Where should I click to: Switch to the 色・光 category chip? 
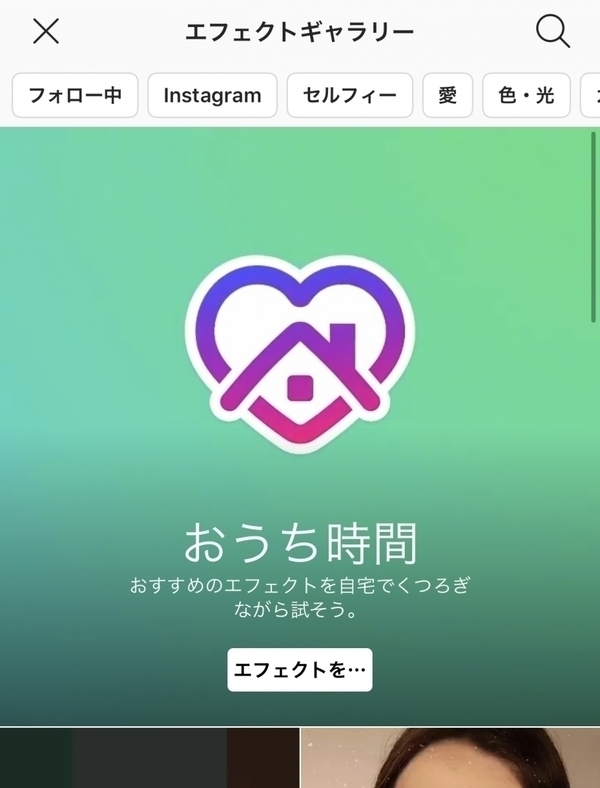click(x=526, y=96)
